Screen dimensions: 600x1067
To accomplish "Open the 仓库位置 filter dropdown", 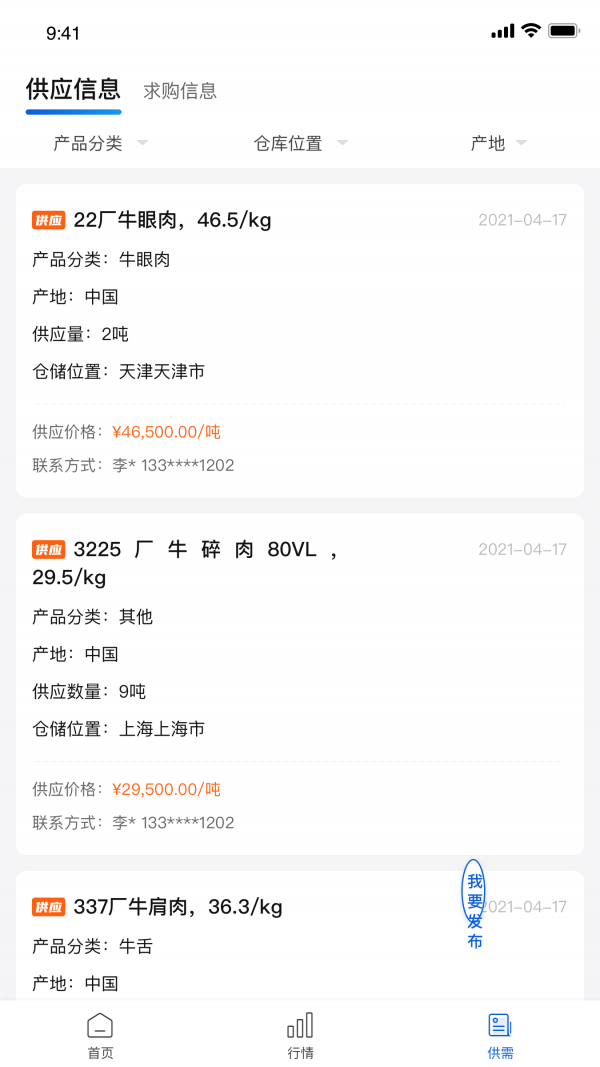I will coord(300,143).
